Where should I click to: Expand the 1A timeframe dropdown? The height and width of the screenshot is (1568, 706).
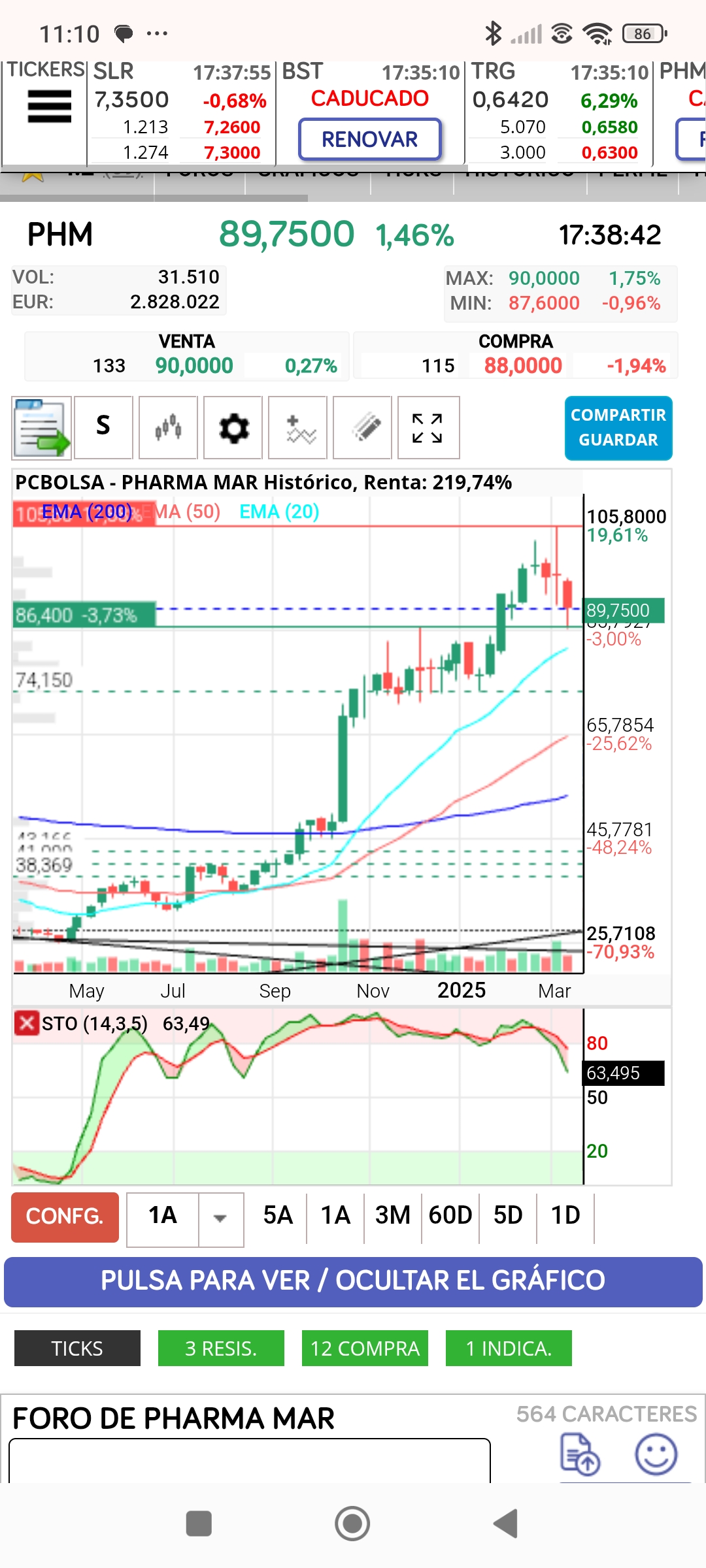tap(221, 1218)
